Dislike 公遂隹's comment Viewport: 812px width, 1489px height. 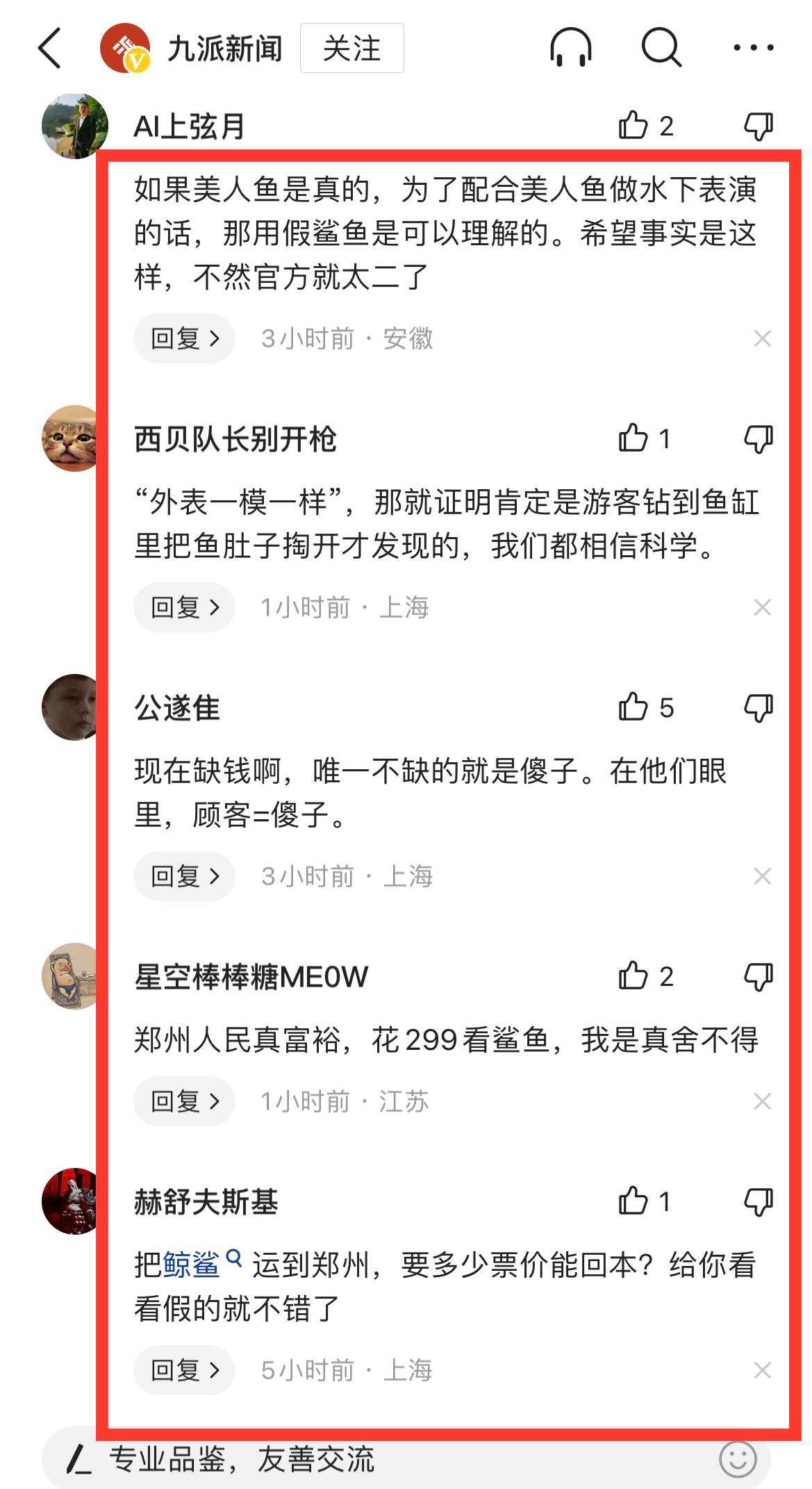point(758,707)
